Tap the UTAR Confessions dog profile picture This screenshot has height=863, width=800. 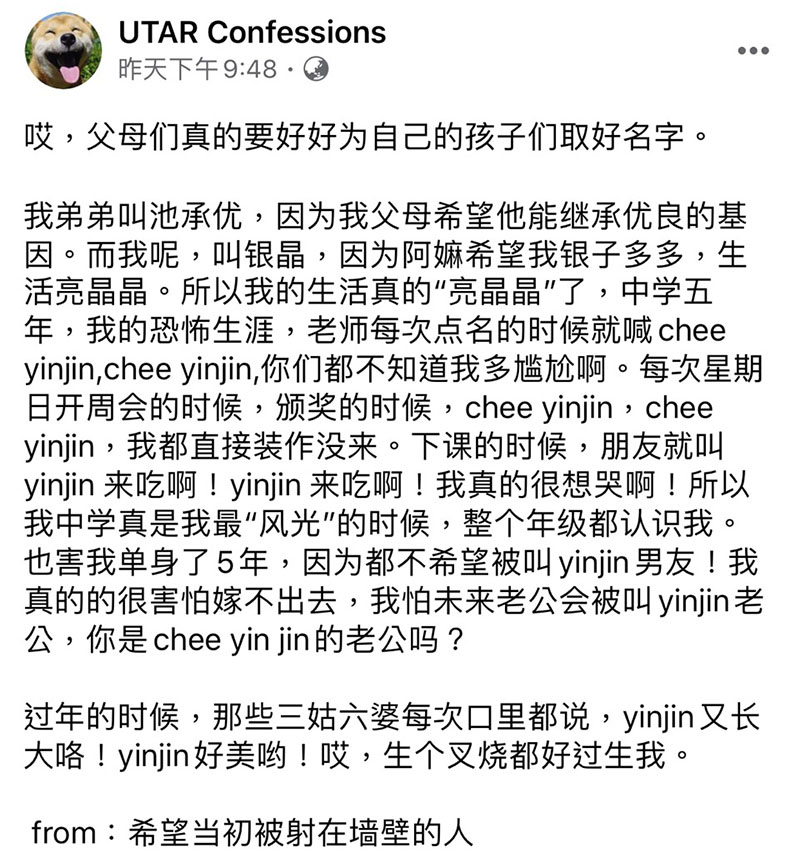63,51
